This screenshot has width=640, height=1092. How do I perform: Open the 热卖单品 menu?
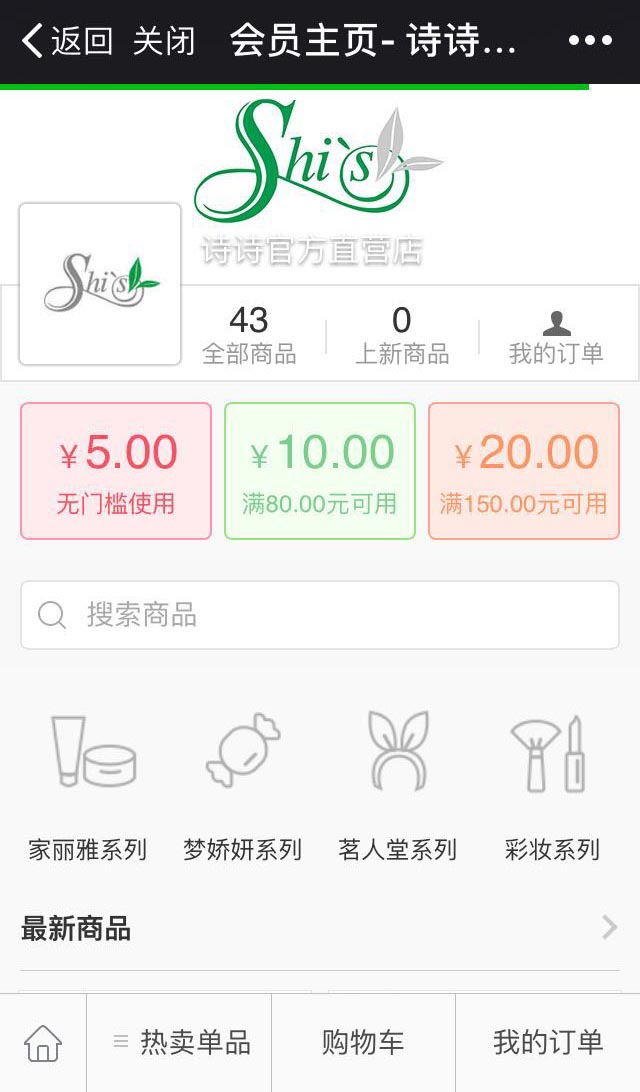(x=180, y=1043)
